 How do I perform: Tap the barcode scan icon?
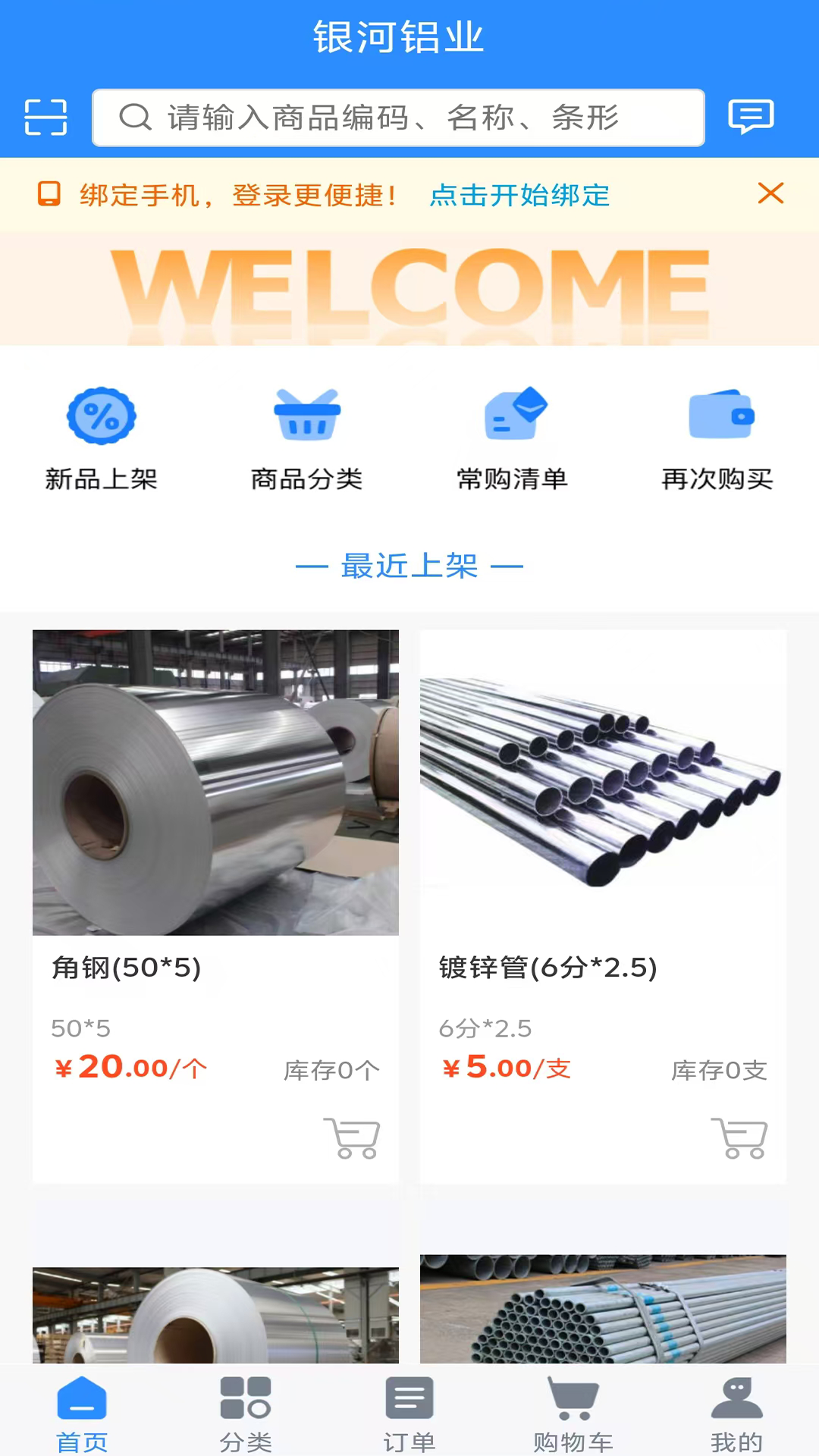(47, 117)
